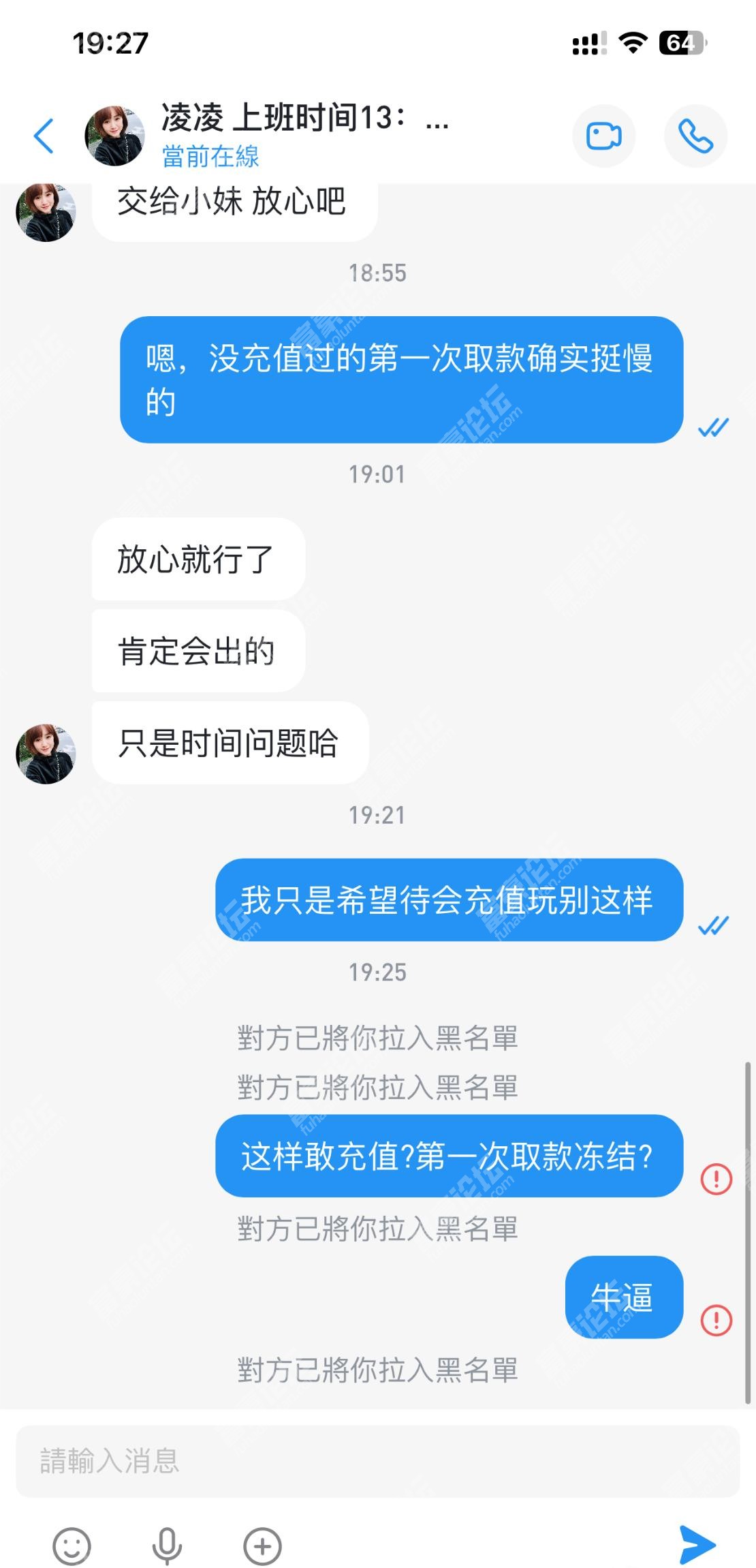The height and width of the screenshot is (1568, 756).
Task: Start a video call with 凌凌
Action: 604,136
